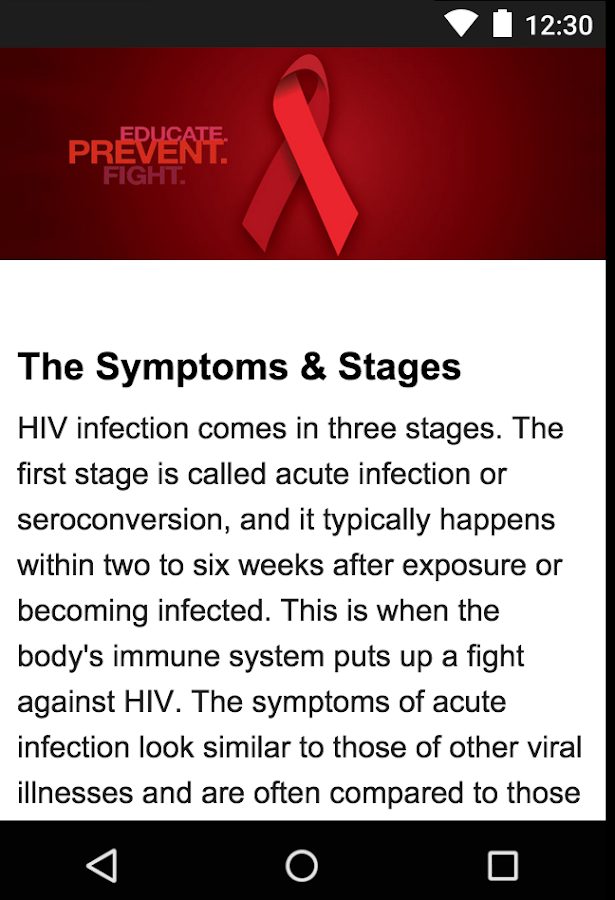Go to the home screen

[x=302, y=864]
